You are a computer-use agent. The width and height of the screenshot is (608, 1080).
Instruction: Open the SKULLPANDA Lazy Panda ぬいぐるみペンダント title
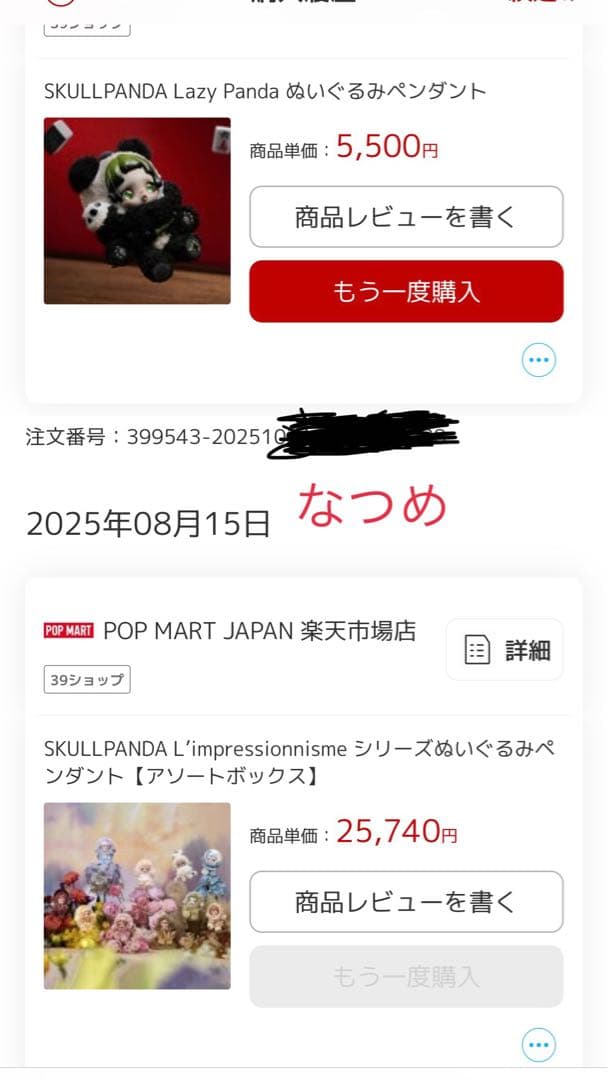point(265,91)
